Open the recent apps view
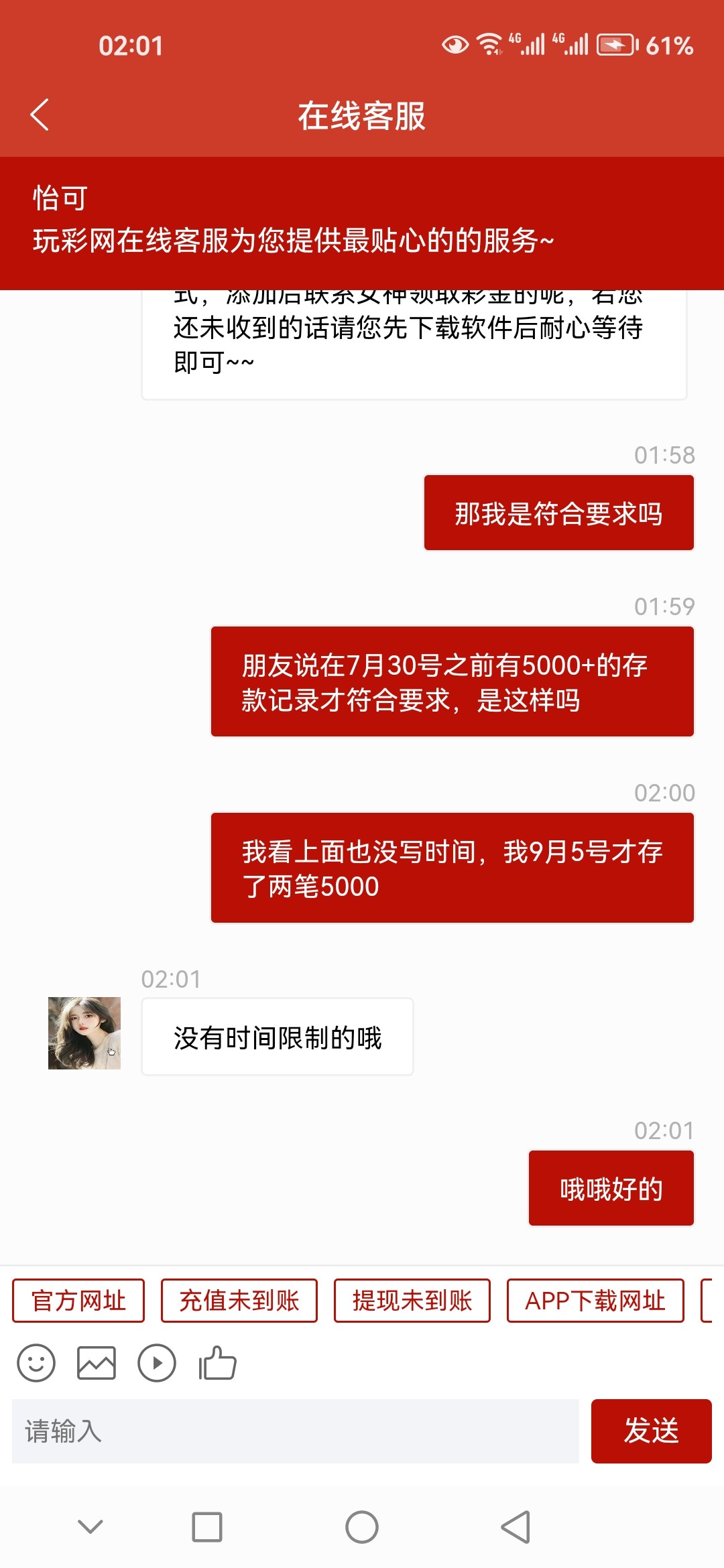This screenshot has height=1568, width=724. 207,1527
